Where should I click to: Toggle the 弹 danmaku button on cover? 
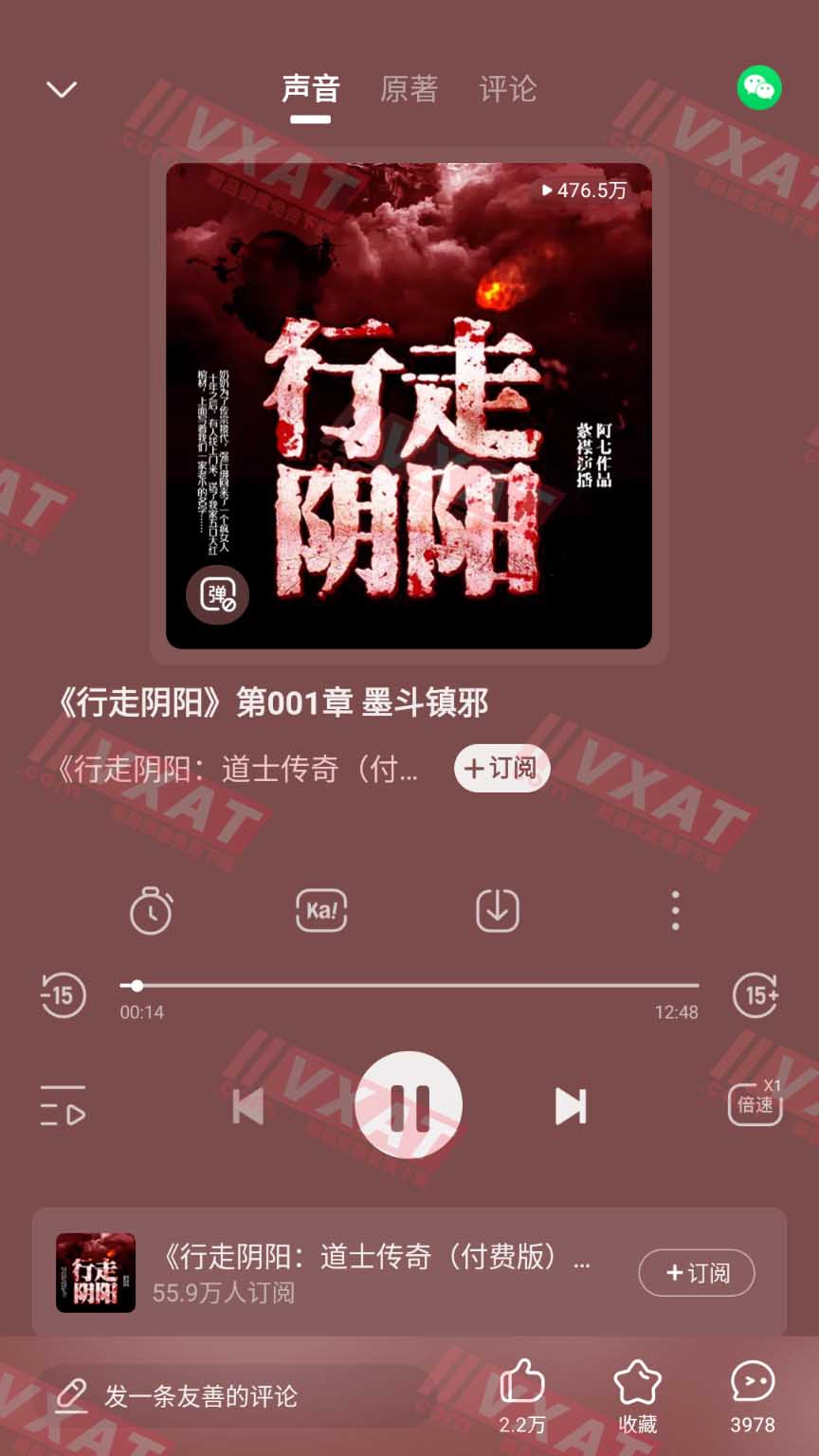coord(217,595)
